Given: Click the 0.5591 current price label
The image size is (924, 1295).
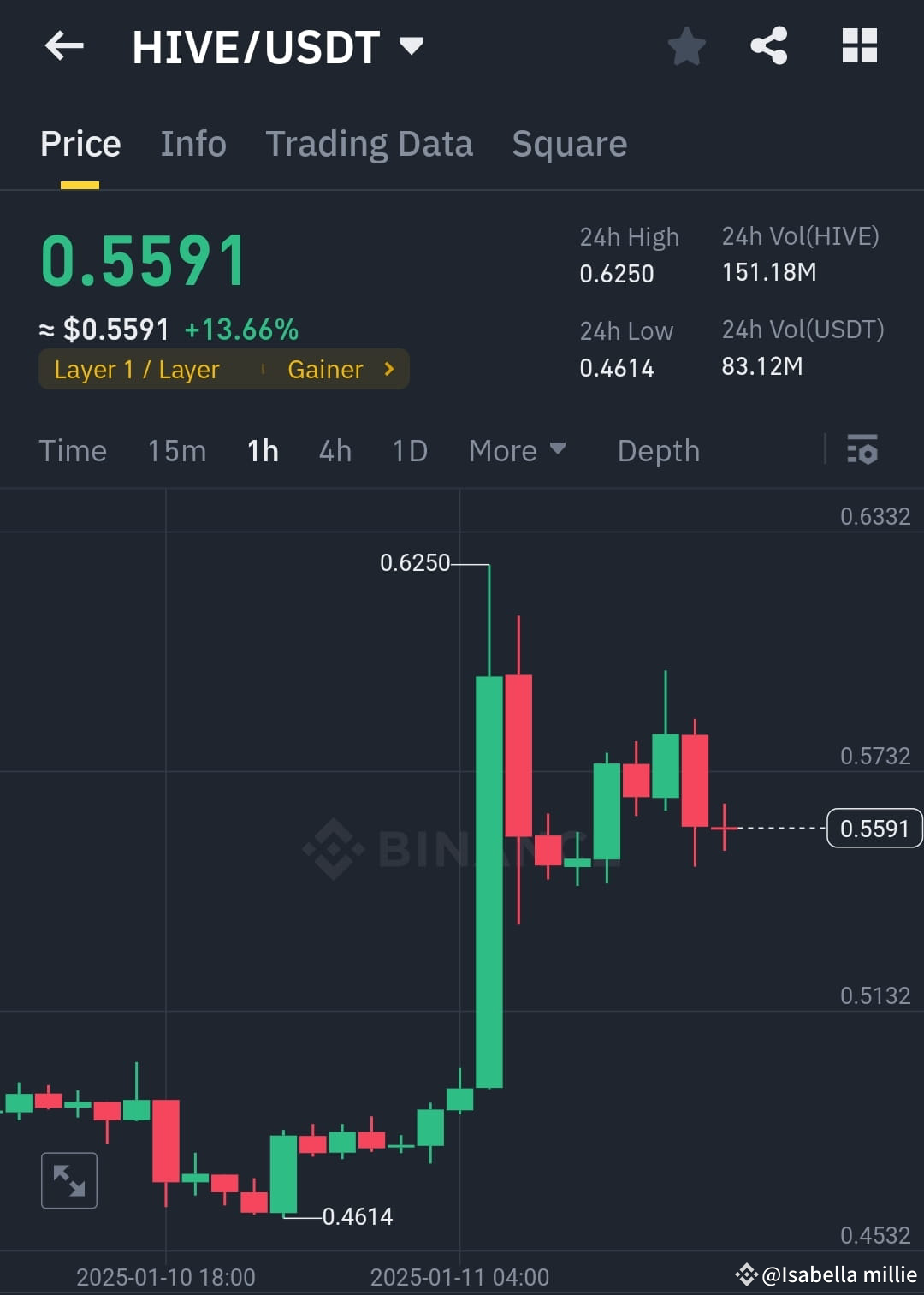Looking at the screenshot, I should [x=874, y=828].
